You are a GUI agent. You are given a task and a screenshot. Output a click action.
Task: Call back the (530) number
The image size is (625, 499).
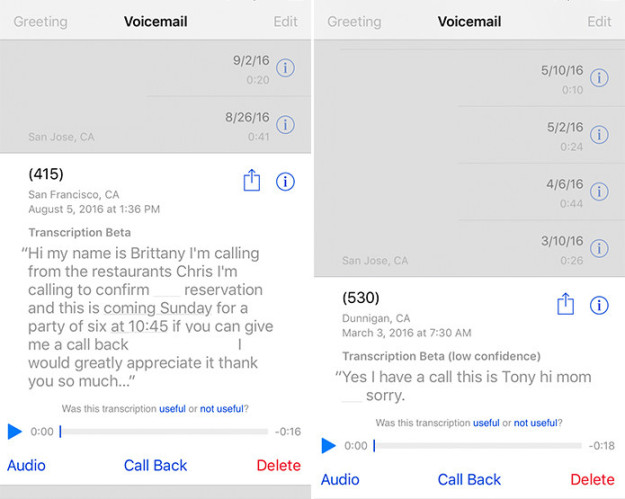[x=469, y=480]
